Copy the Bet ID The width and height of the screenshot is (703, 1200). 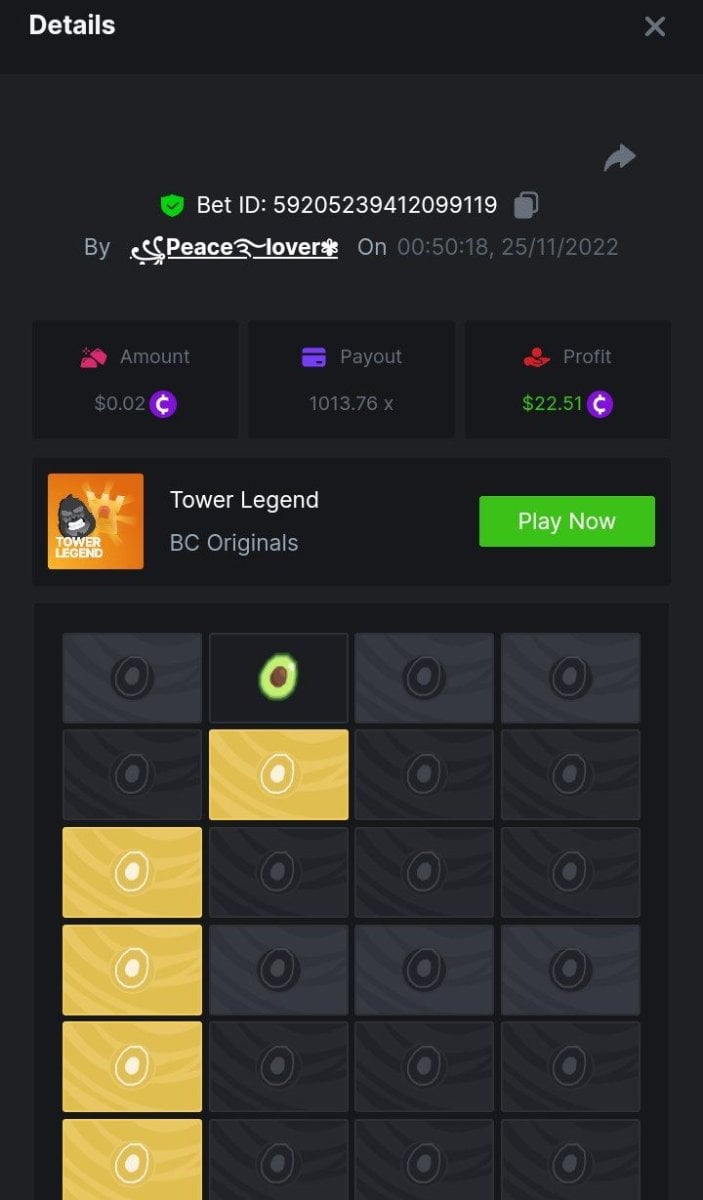click(x=526, y=205)
